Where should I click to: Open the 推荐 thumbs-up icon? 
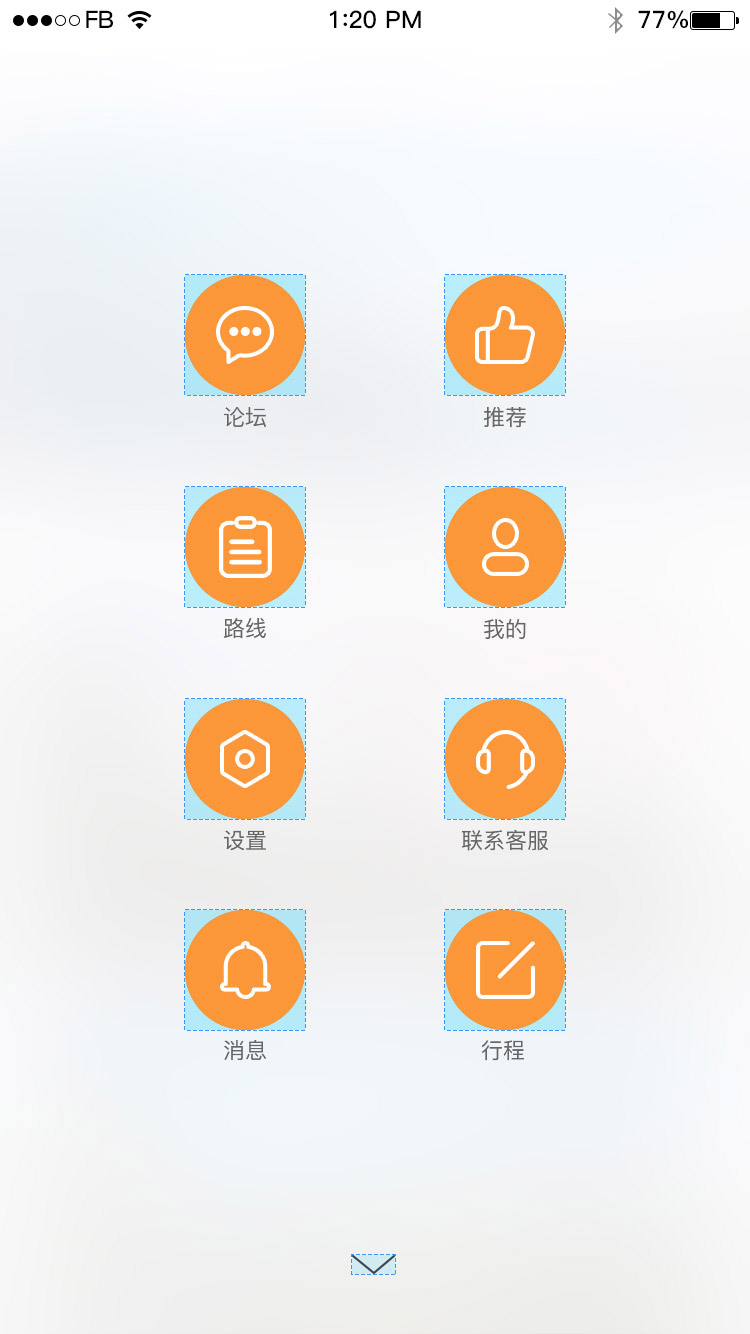point(505,335)
